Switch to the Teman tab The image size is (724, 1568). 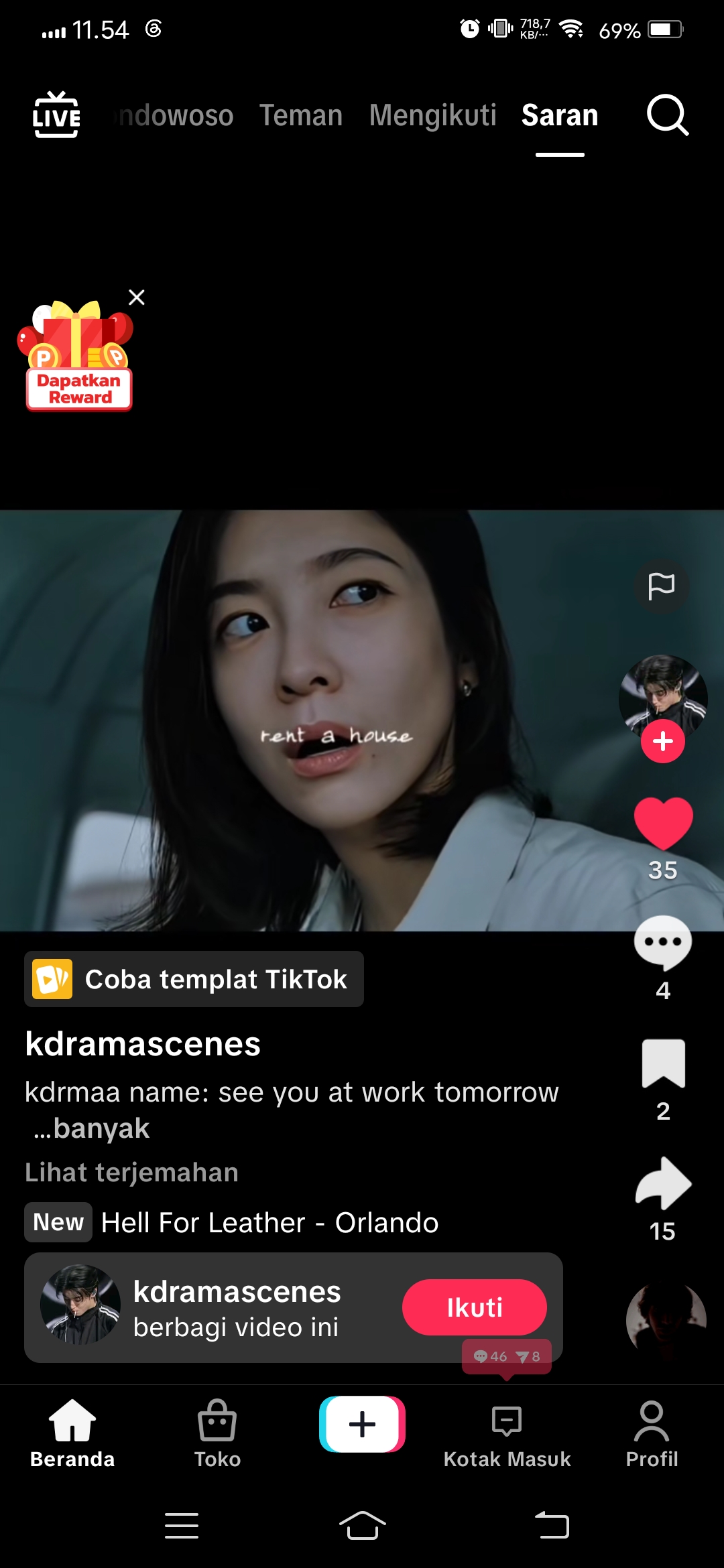pos(301,115)
